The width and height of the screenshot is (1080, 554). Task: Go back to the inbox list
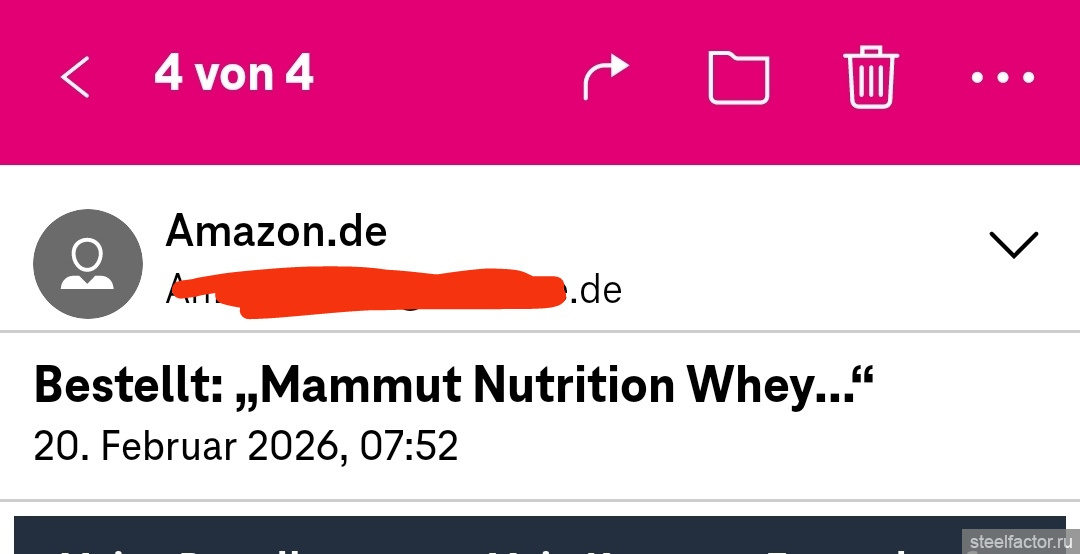point(76,77)
